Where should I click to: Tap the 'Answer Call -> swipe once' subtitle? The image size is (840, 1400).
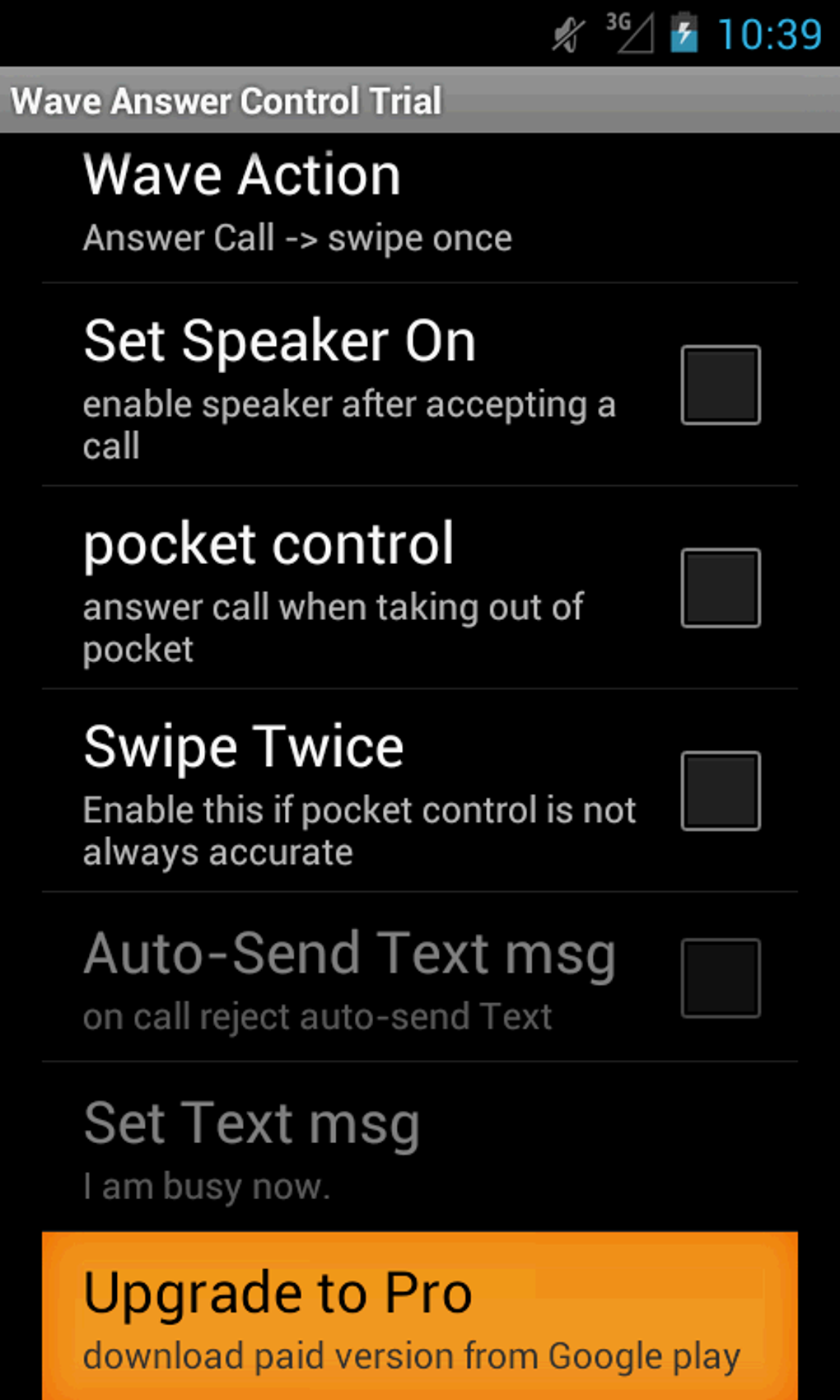click(x=296, y=237)
